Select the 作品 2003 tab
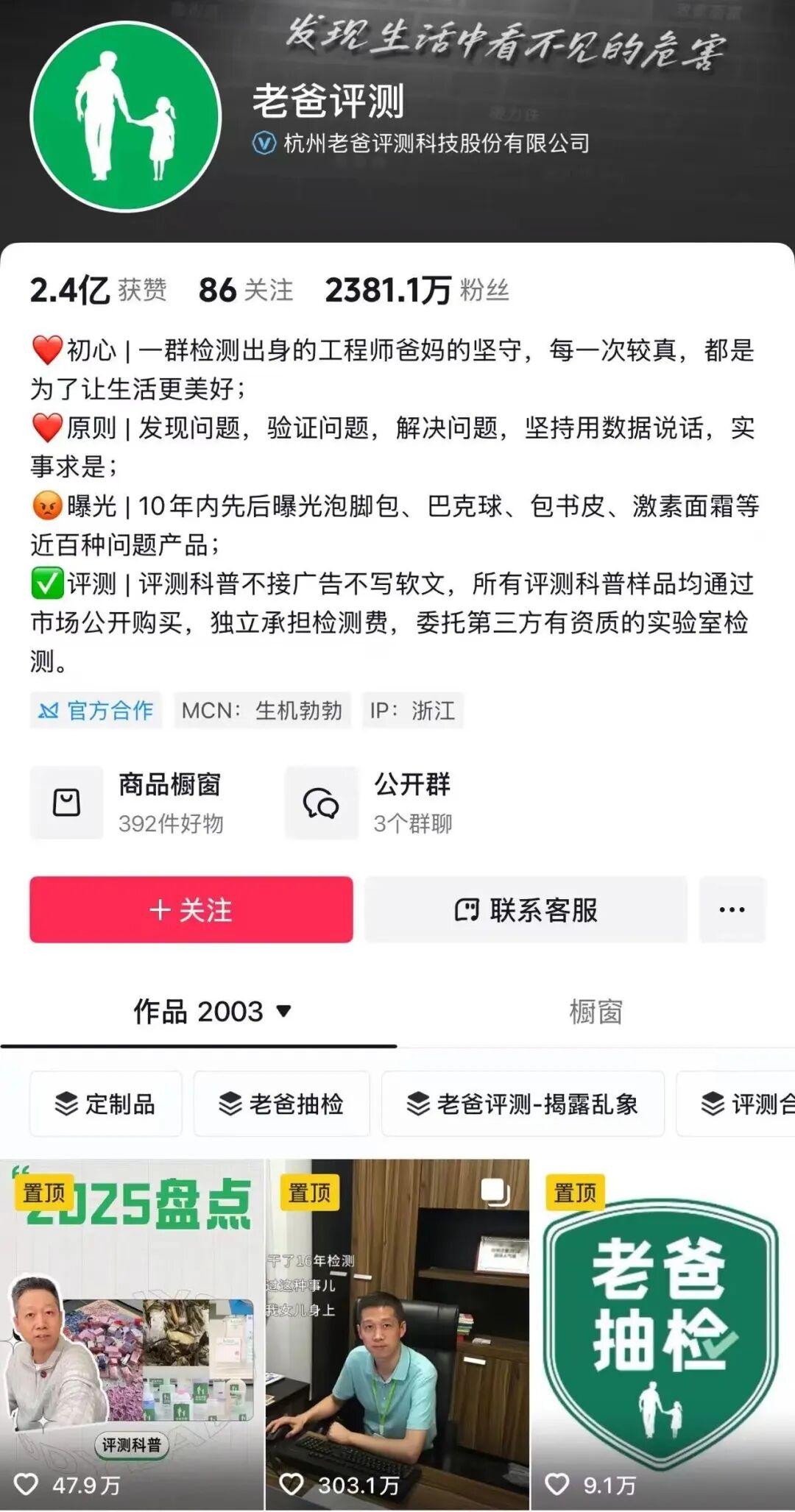795x1512 pixels. [197, 1012]
